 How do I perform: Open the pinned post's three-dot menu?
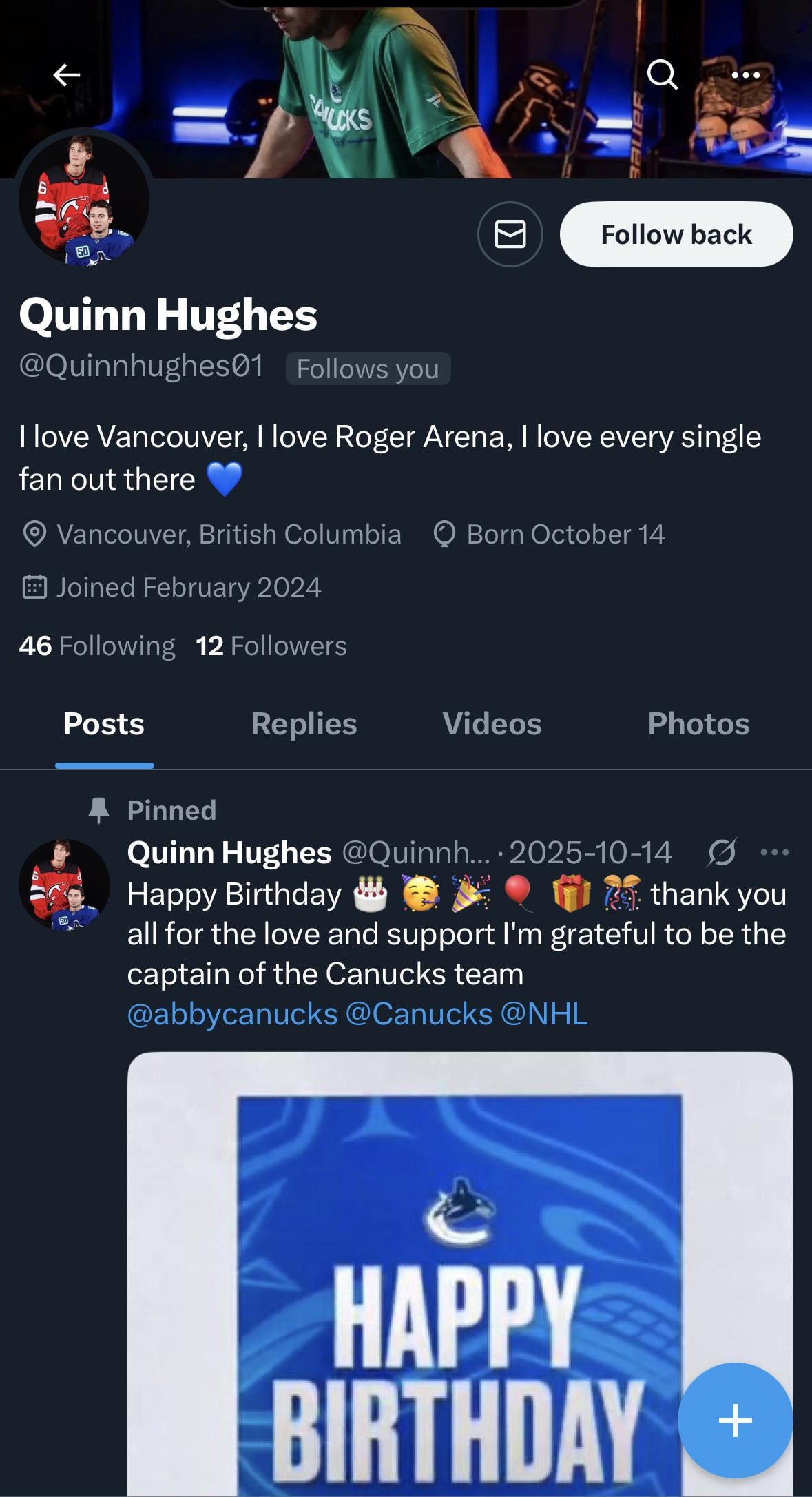click(x=774, y=853)
